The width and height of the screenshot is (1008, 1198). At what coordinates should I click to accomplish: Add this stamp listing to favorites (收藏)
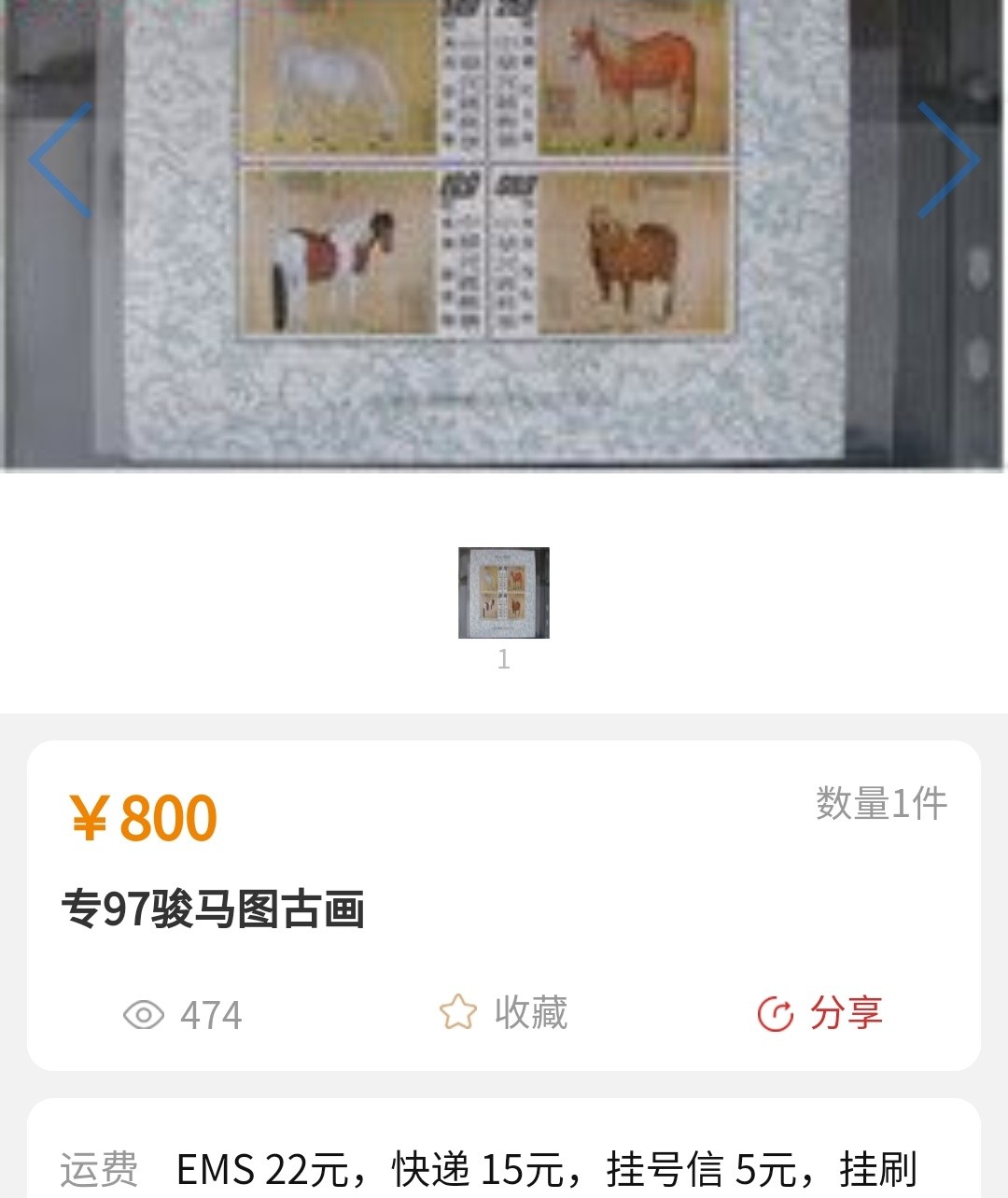[x=504, y=1013]
